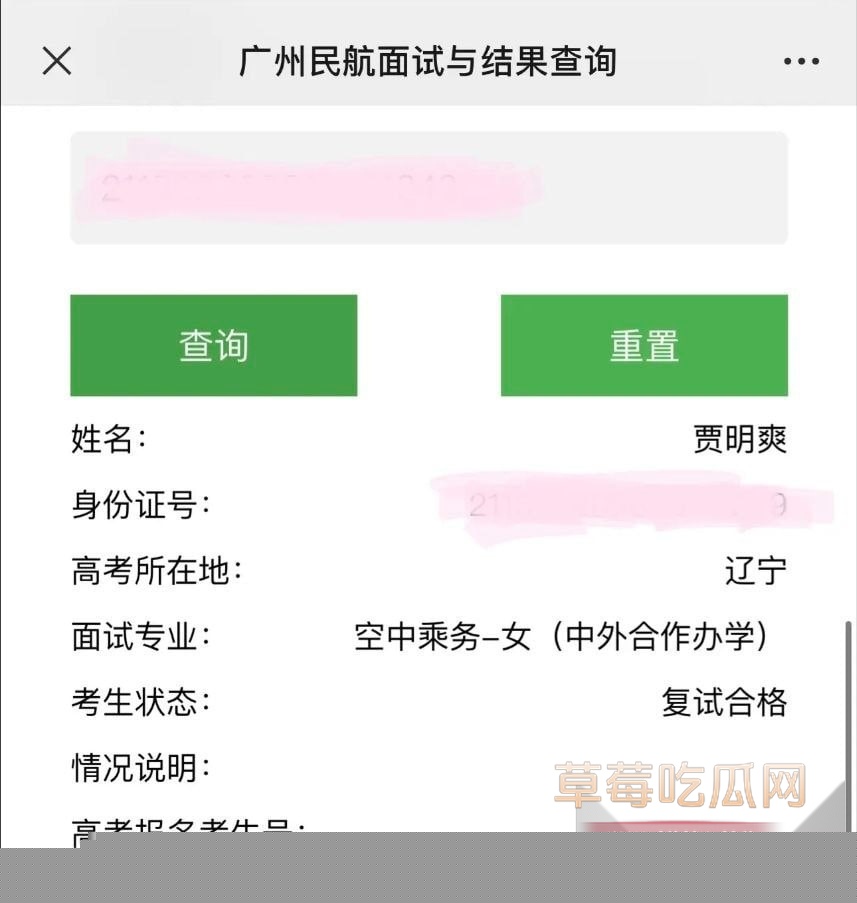The height and width of the screenshot is (903, 857).
Task: Tap the green 查询 button
Action: tap(213, 345)
